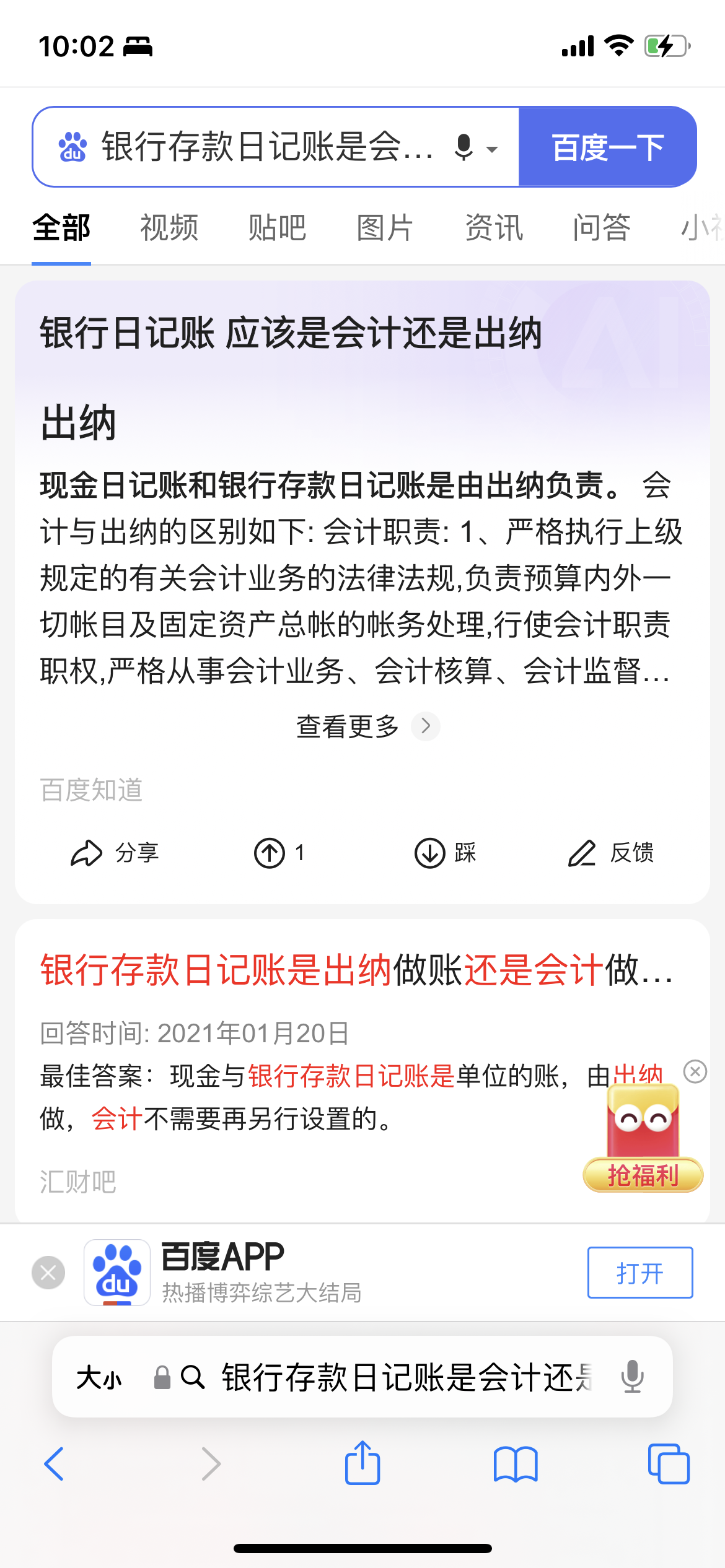Viewport: 725px width, 1568px height.
Task: Open voice input dropdown in search box
Action: (492, 149)
